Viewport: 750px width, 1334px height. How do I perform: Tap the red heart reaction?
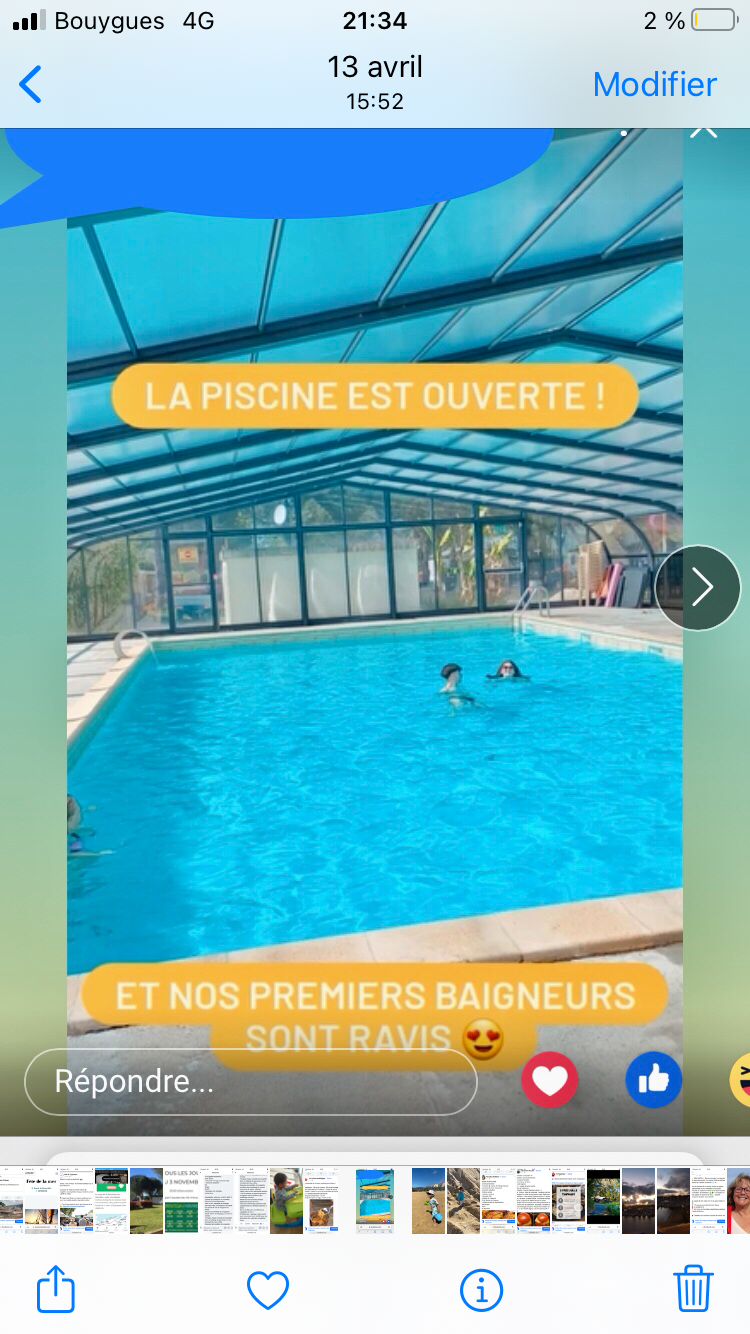pyautogui.click(x=549, y=1080)
